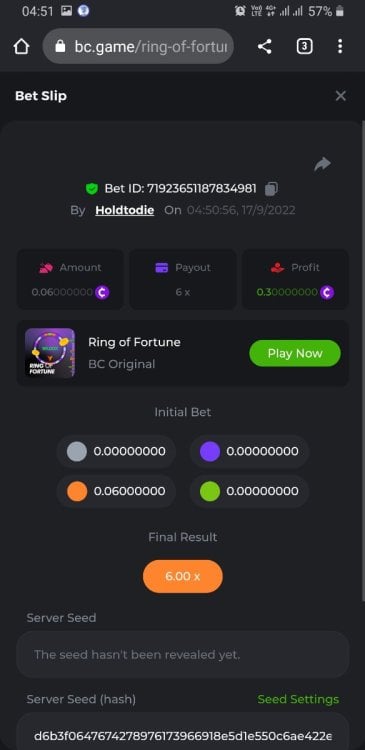Tap the bc.game address bar

click(138, 46)
